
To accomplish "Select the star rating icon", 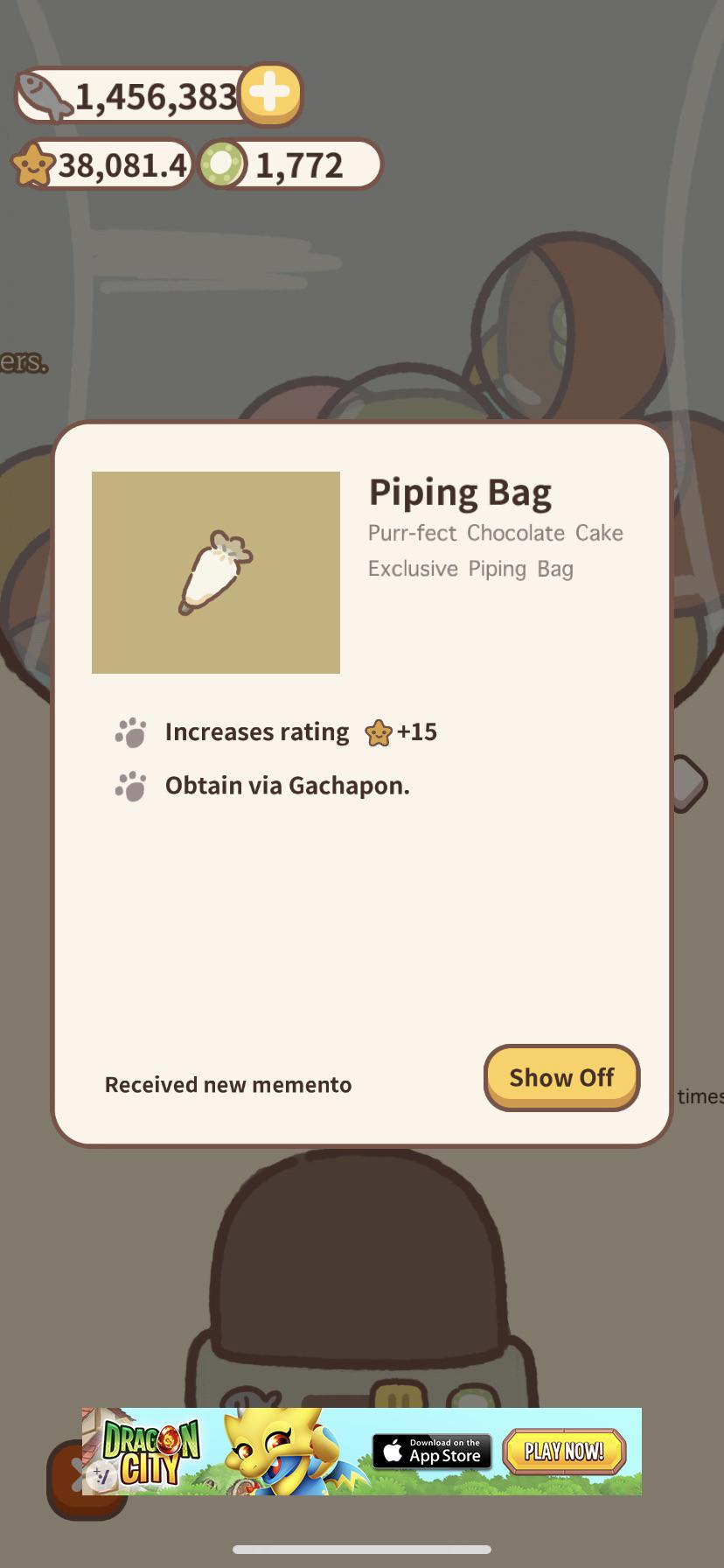I will [x=32, y=163].
